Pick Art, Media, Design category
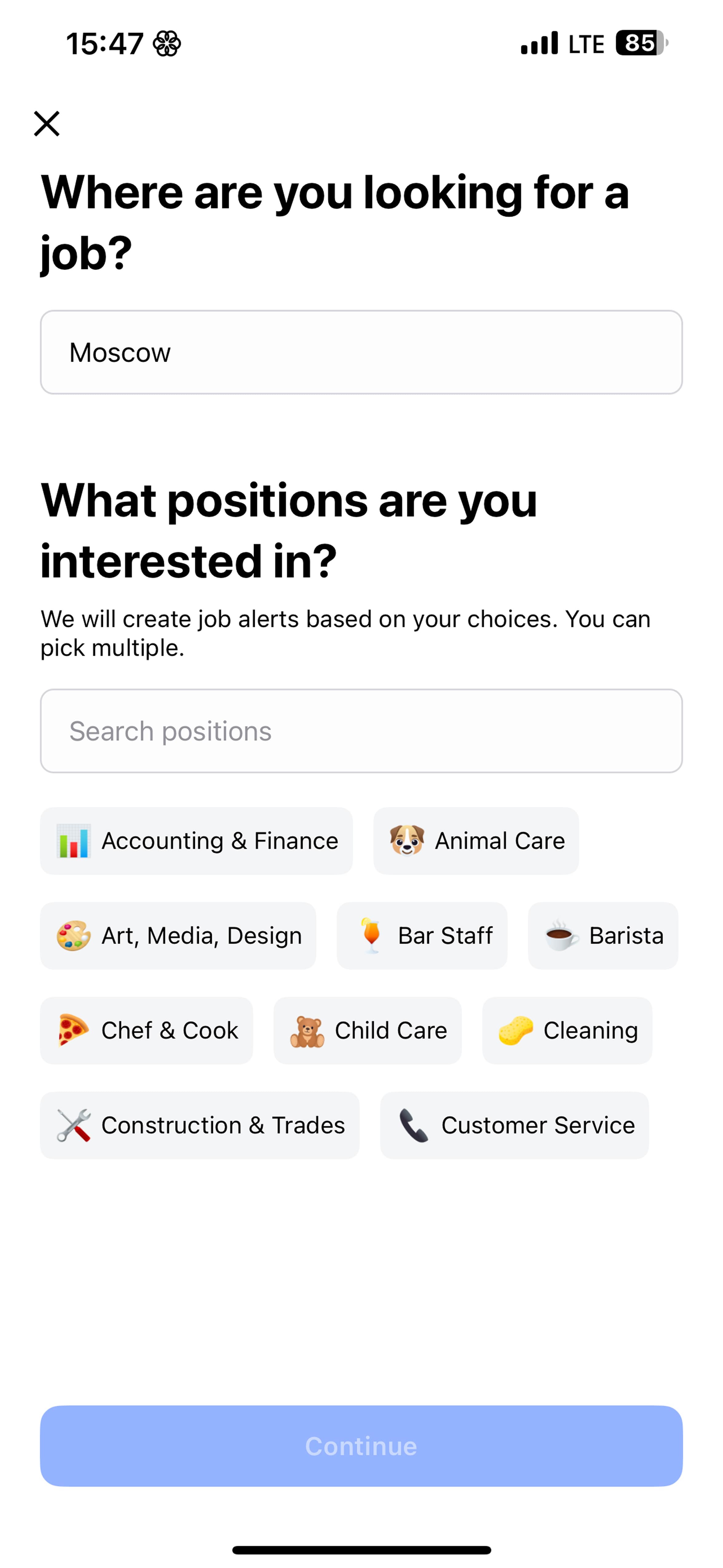The width and height of the screenshot is (723, 1568). 178,936
